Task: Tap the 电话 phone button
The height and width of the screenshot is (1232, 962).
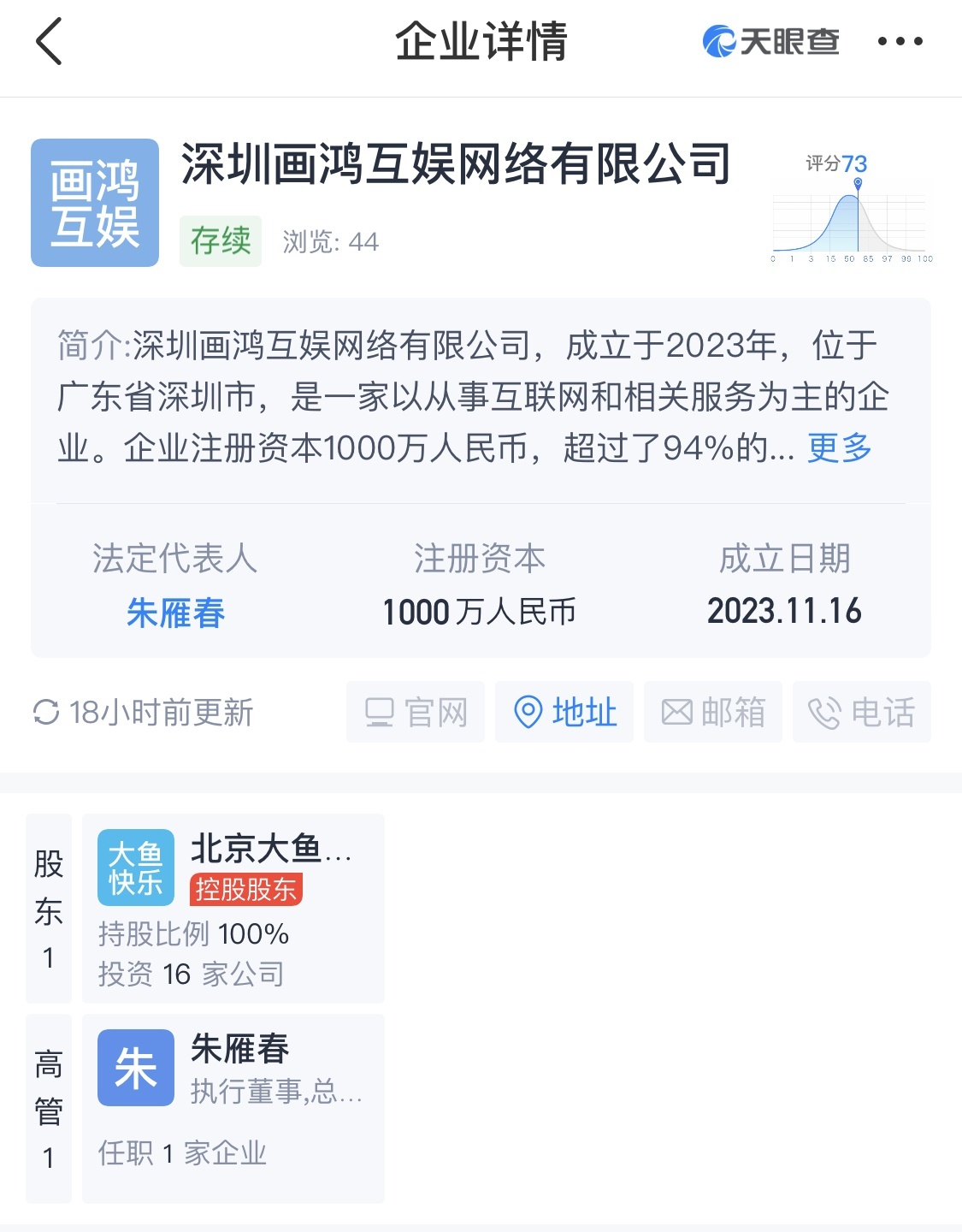Action: (x=861, y=712)
